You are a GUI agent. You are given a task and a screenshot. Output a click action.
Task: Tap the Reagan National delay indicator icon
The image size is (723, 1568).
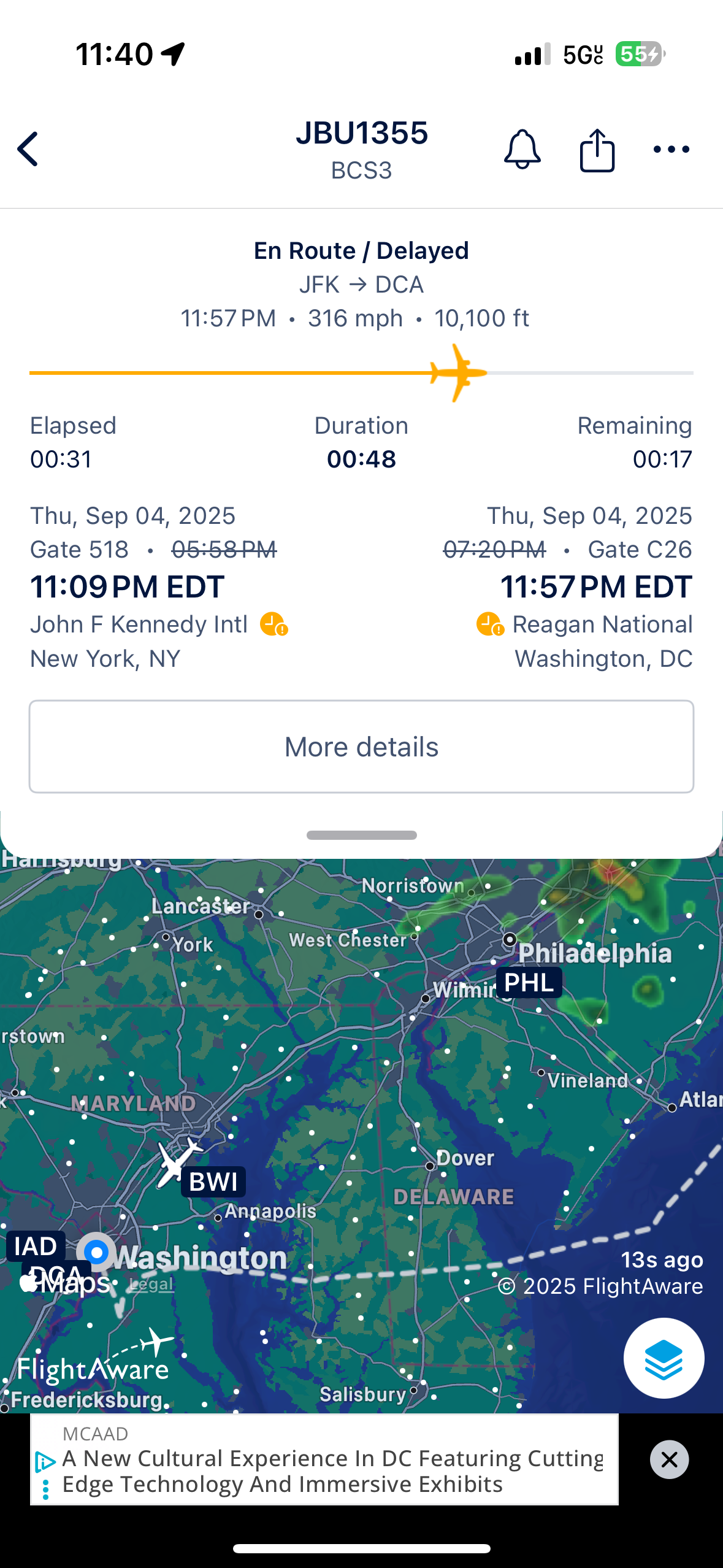pos(490,625)
